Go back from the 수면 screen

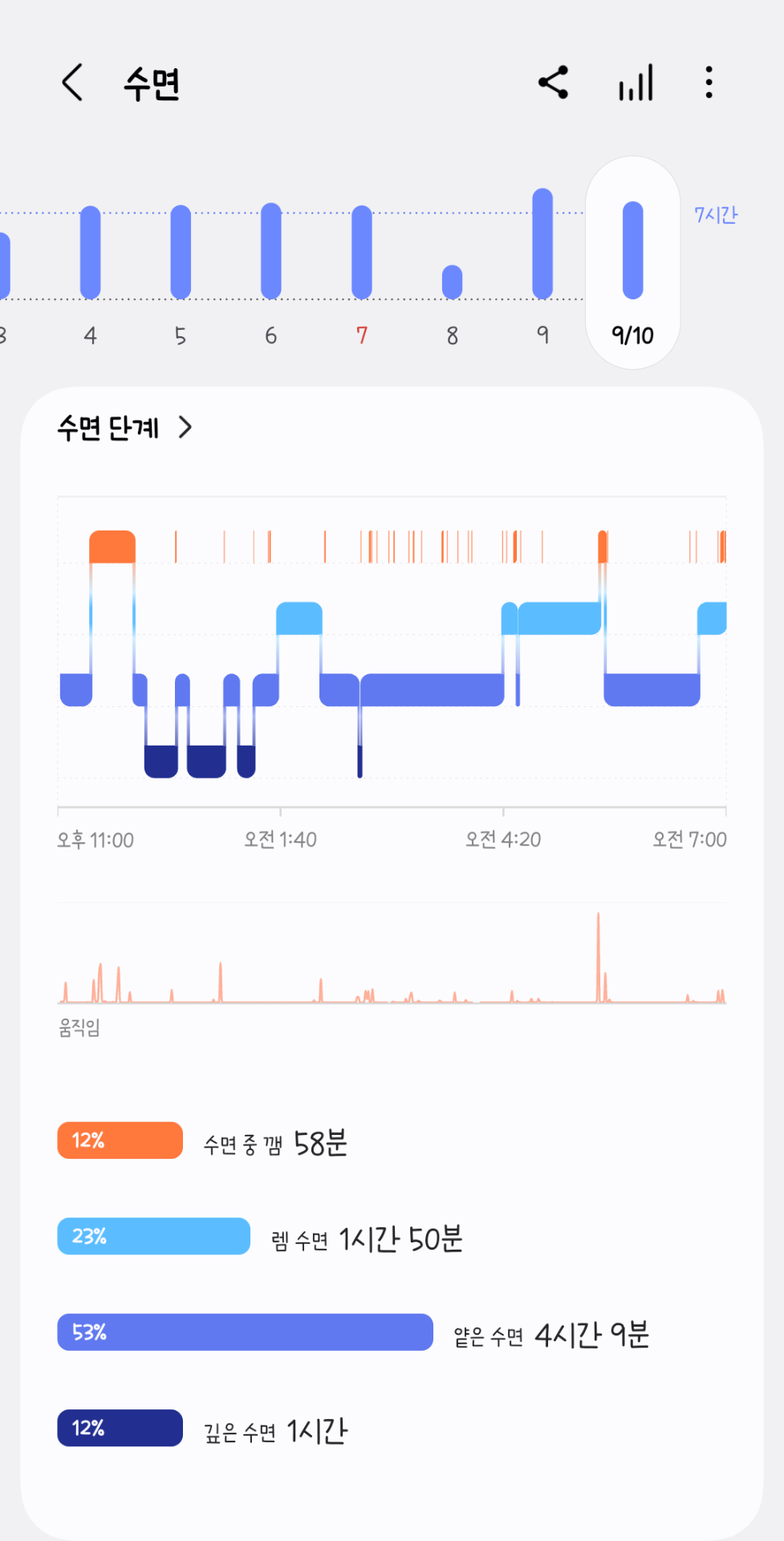(72, 83)
